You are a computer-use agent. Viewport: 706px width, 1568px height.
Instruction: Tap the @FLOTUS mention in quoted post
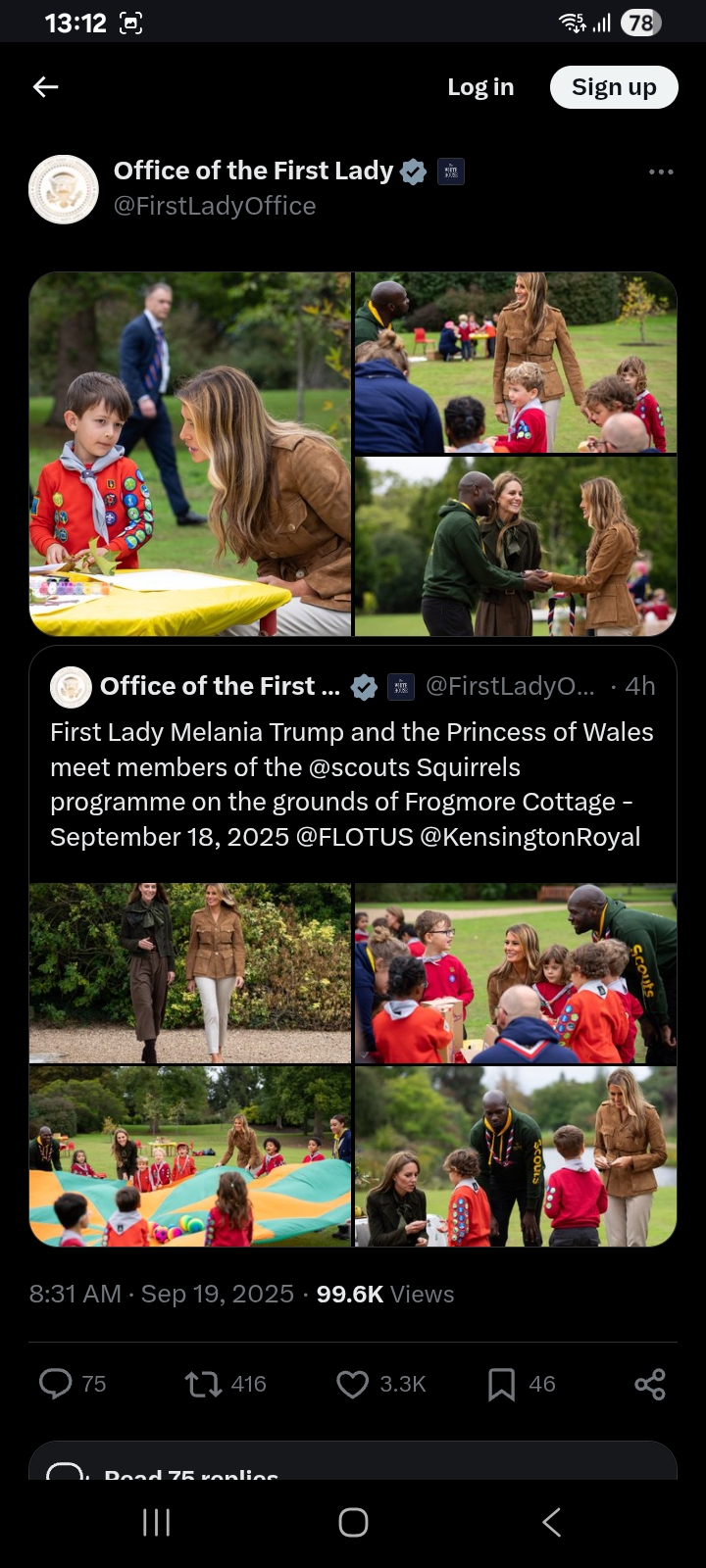coord(354,837)
